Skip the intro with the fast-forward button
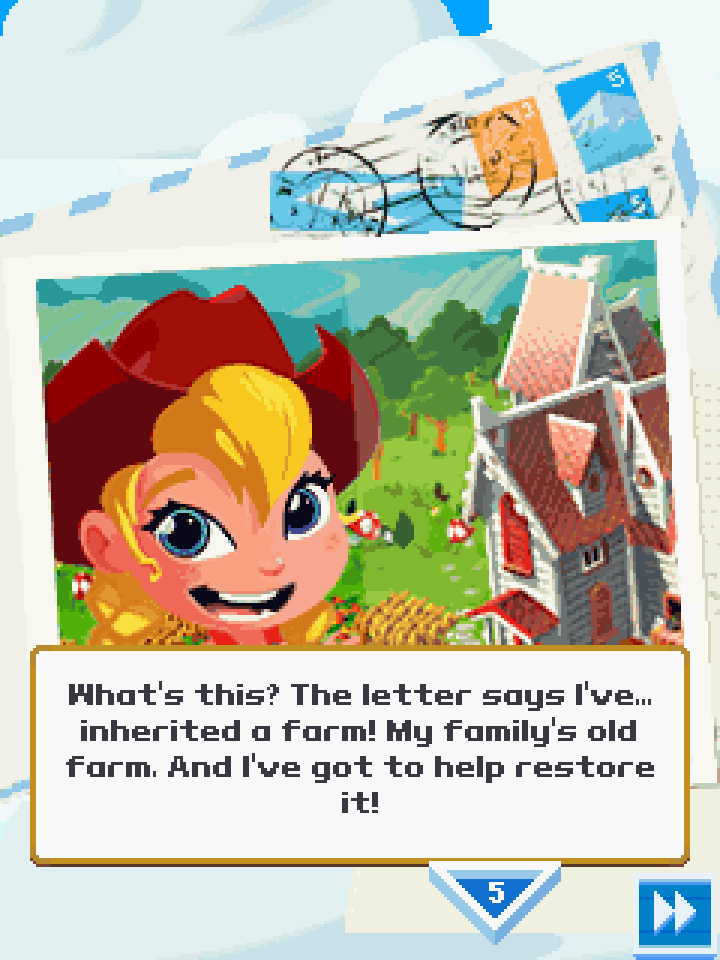Viewport: 720px width, 960px height. point(674,913)
